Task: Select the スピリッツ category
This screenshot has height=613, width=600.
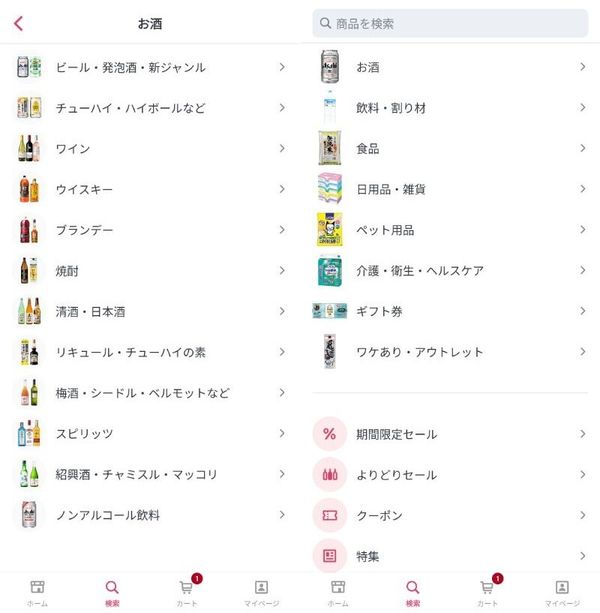Action: (x=150, y=434)
